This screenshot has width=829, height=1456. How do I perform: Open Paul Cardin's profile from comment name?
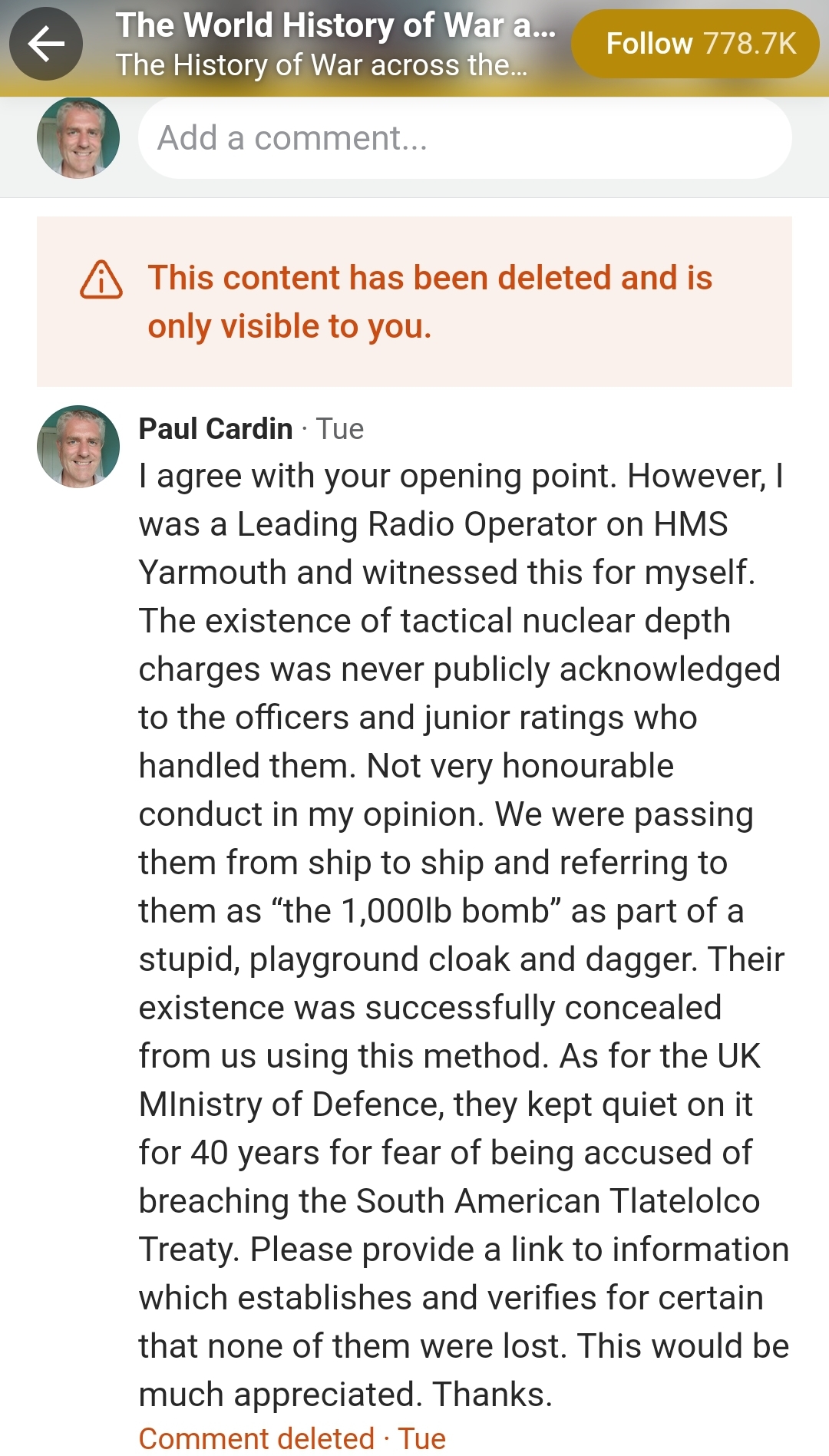[216, 428]
